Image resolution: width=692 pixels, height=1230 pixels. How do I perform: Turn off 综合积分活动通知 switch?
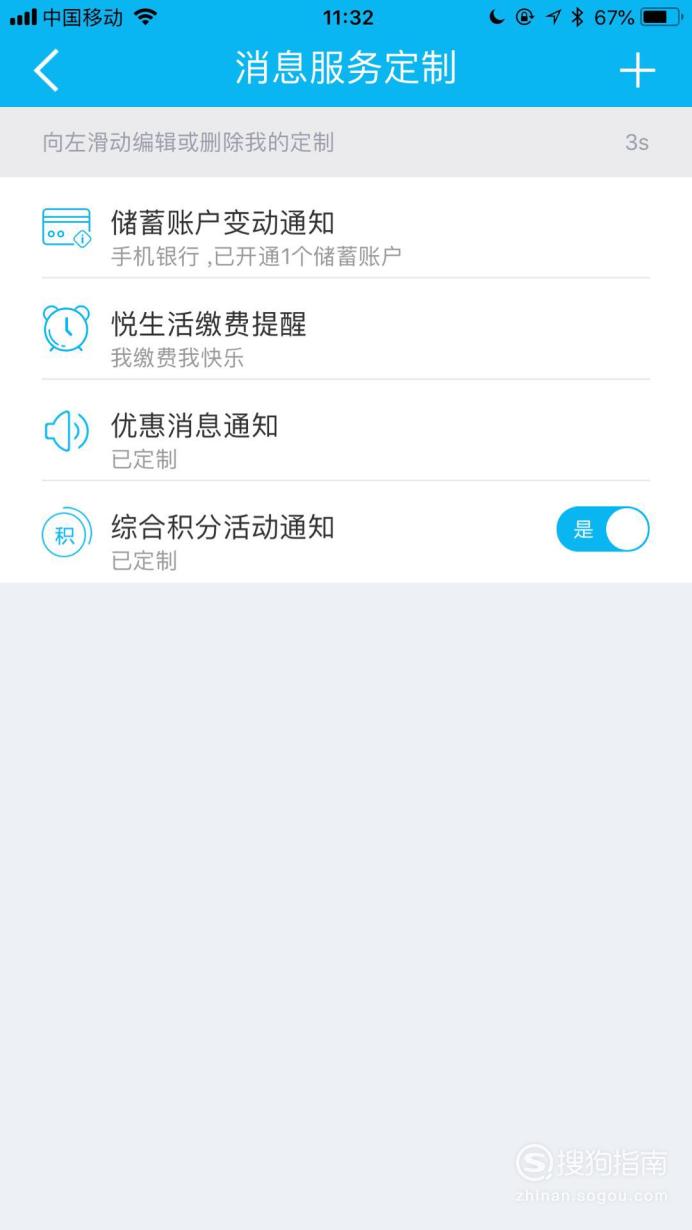pos(603,530)
